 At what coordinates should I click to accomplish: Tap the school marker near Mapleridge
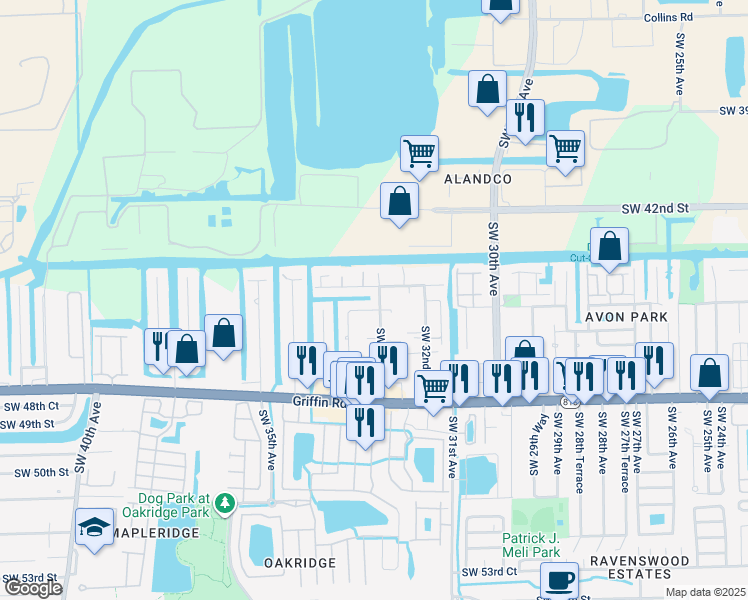click(95, 527)
